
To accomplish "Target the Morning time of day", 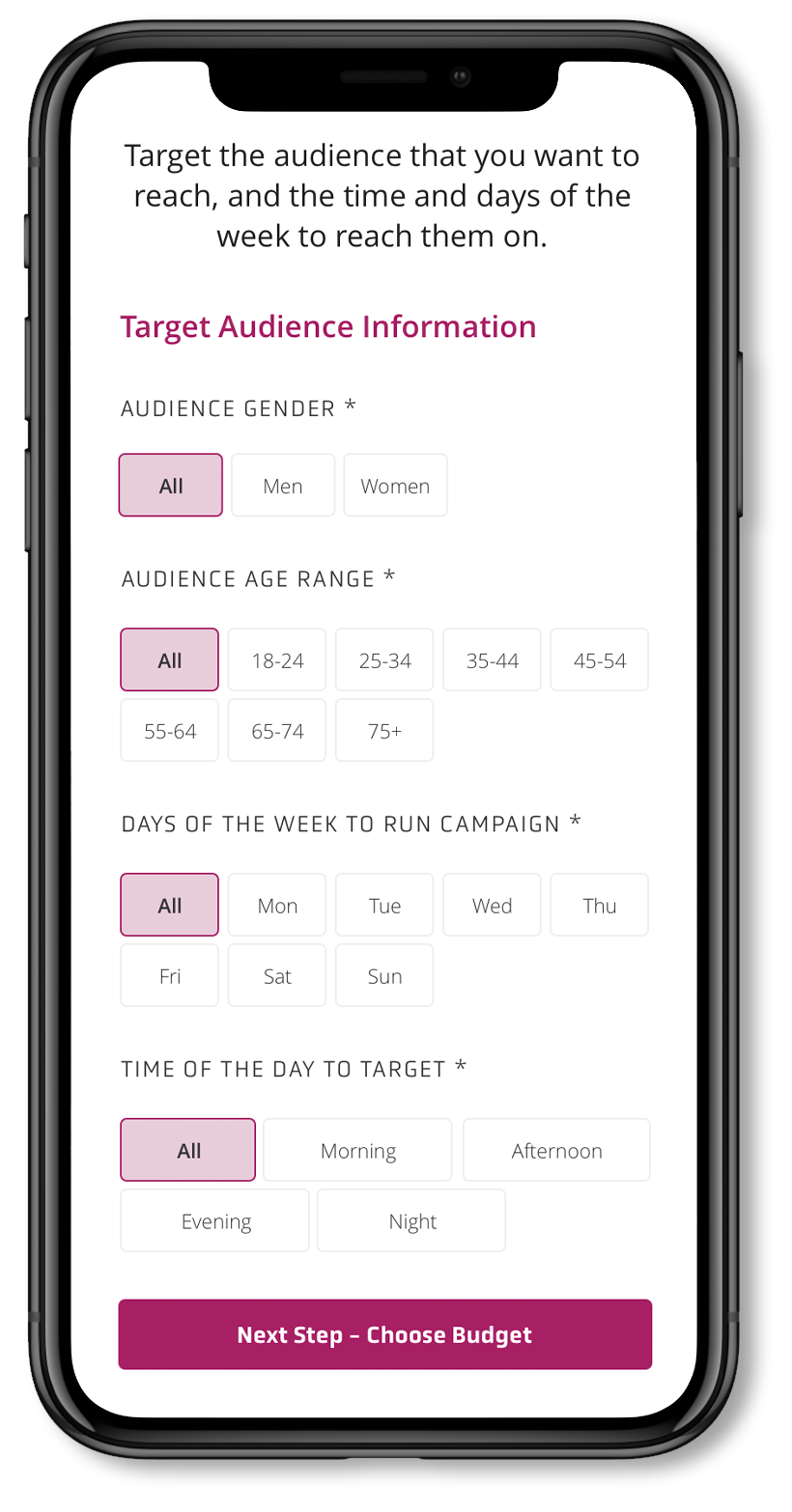I will click(357, 1151).
